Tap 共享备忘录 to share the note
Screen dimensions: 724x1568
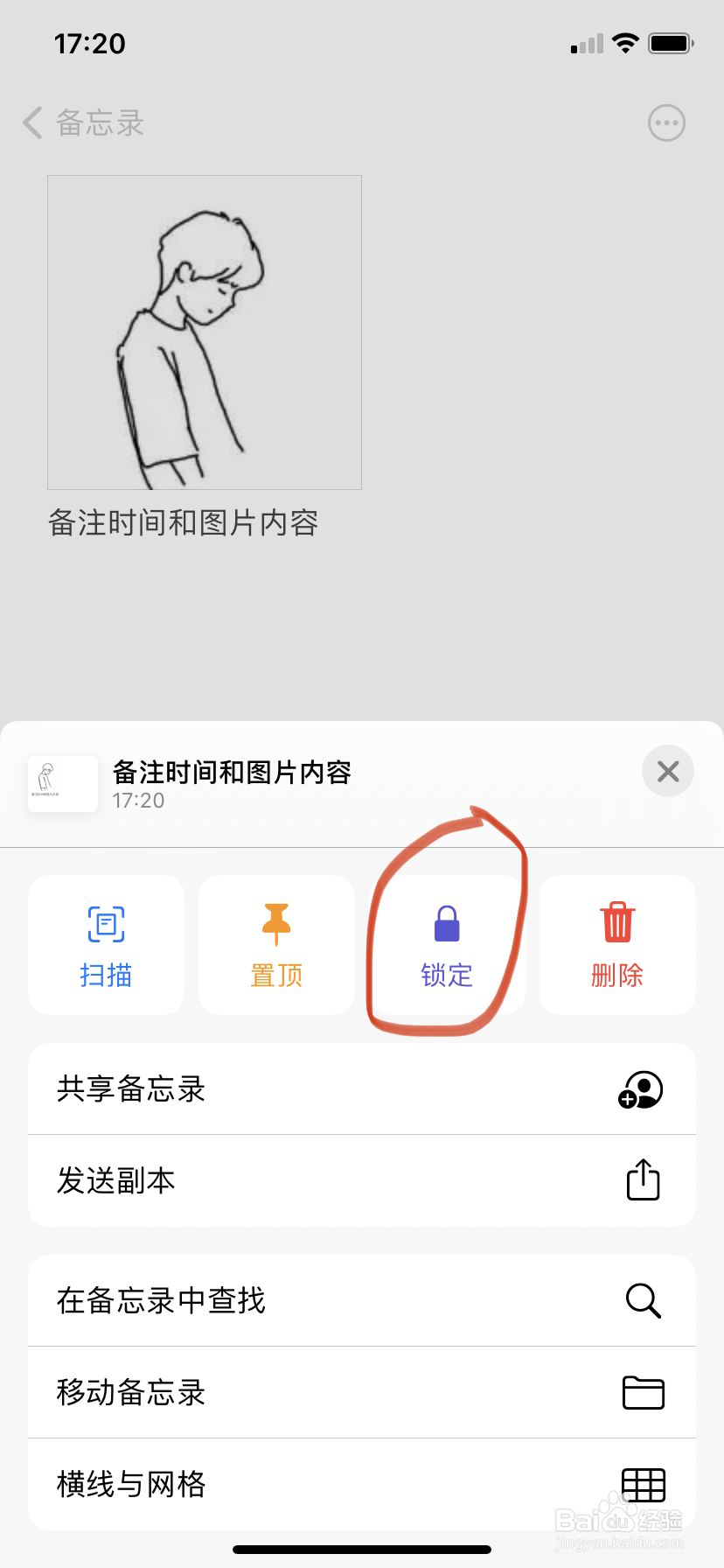point(131,1089)
